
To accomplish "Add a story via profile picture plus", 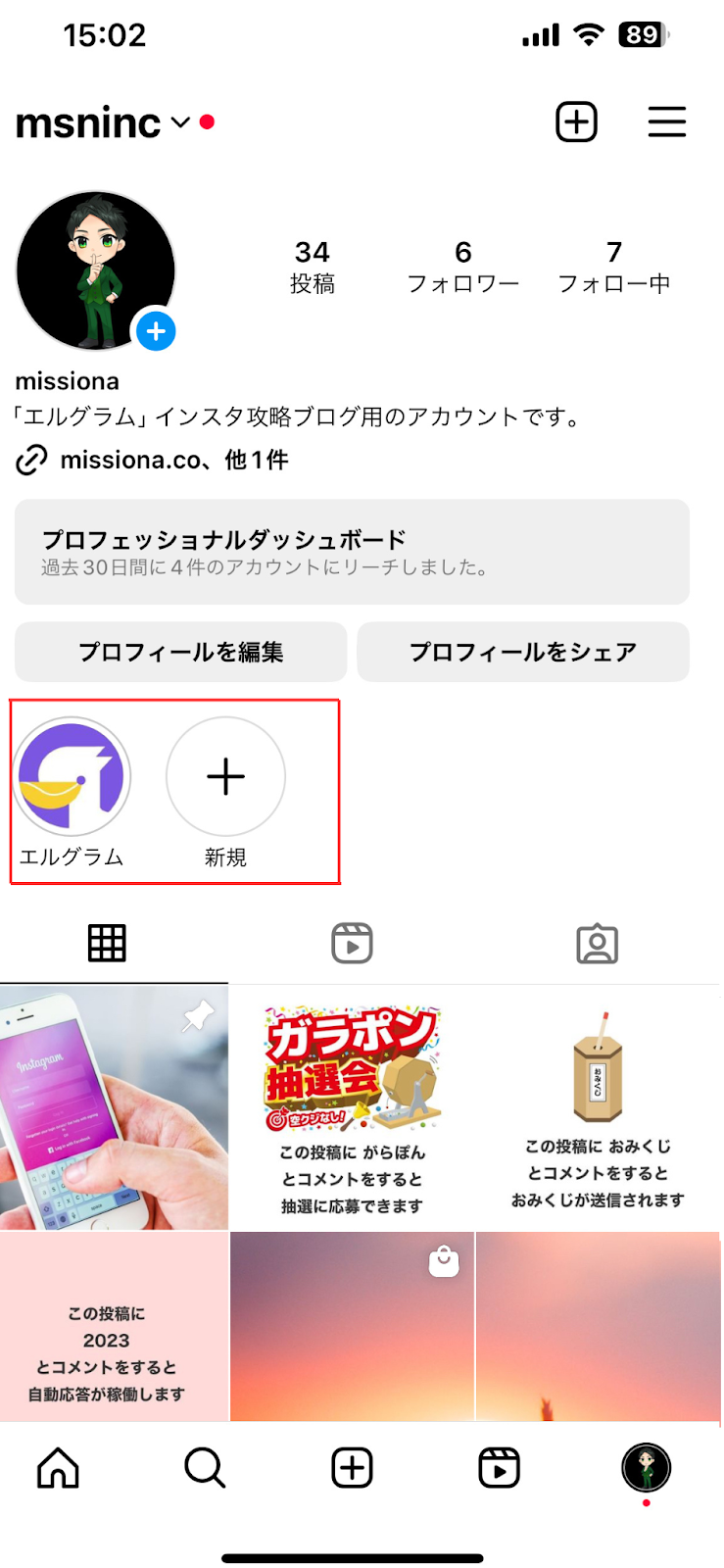I will coord(156,332).
